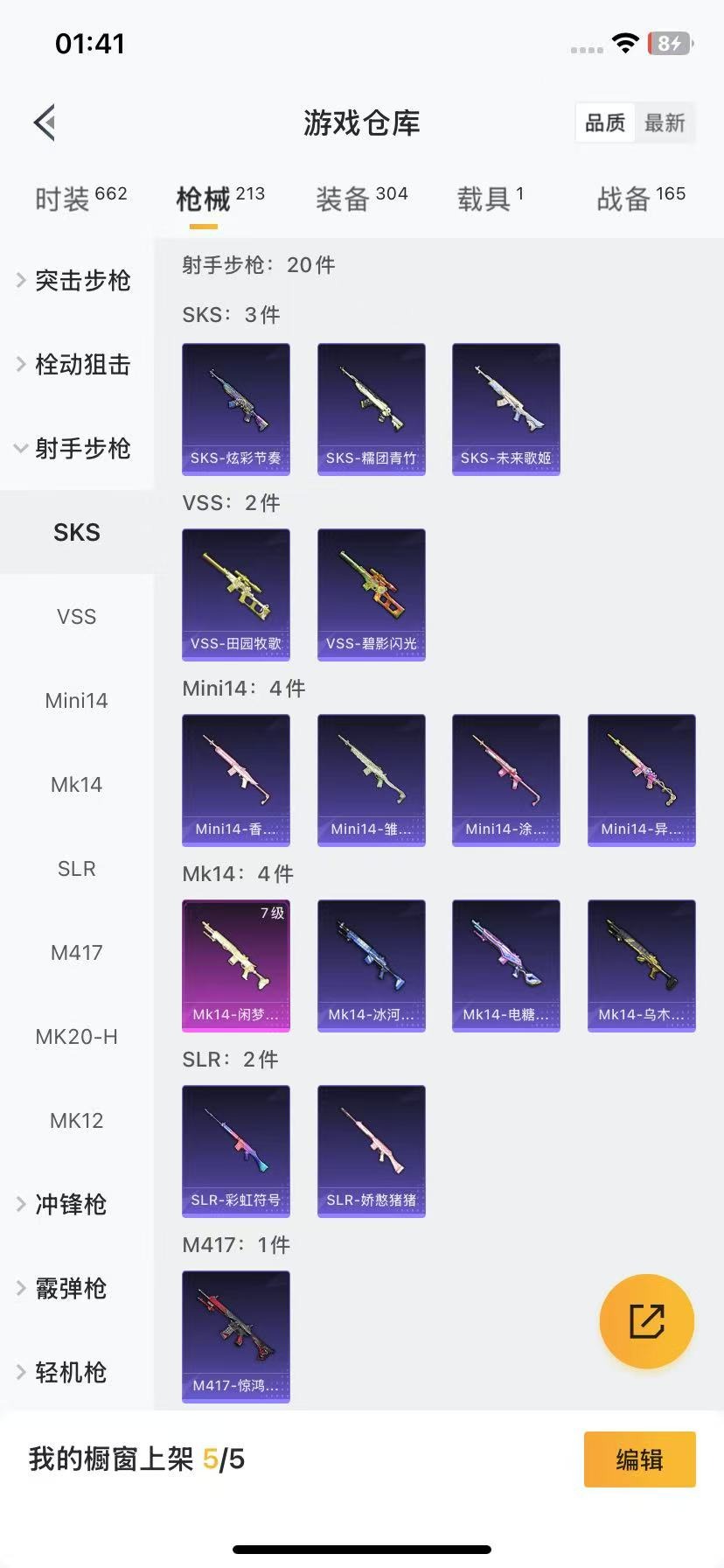This screenshot has width=724, height=1568.
Task: Open the 战备 tab
Action: tap(641, 198)
